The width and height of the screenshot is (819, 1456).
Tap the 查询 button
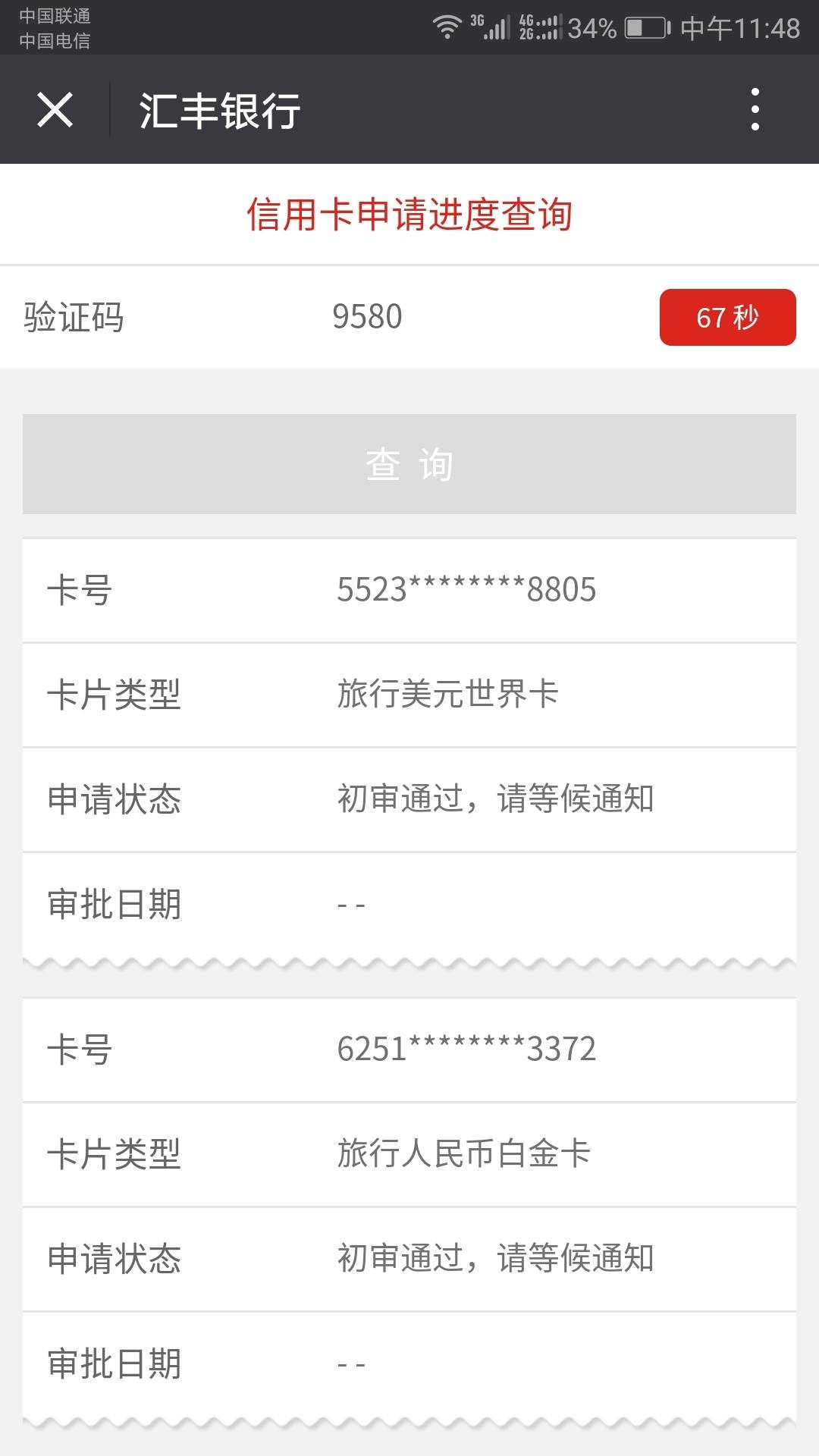[409, 464]
